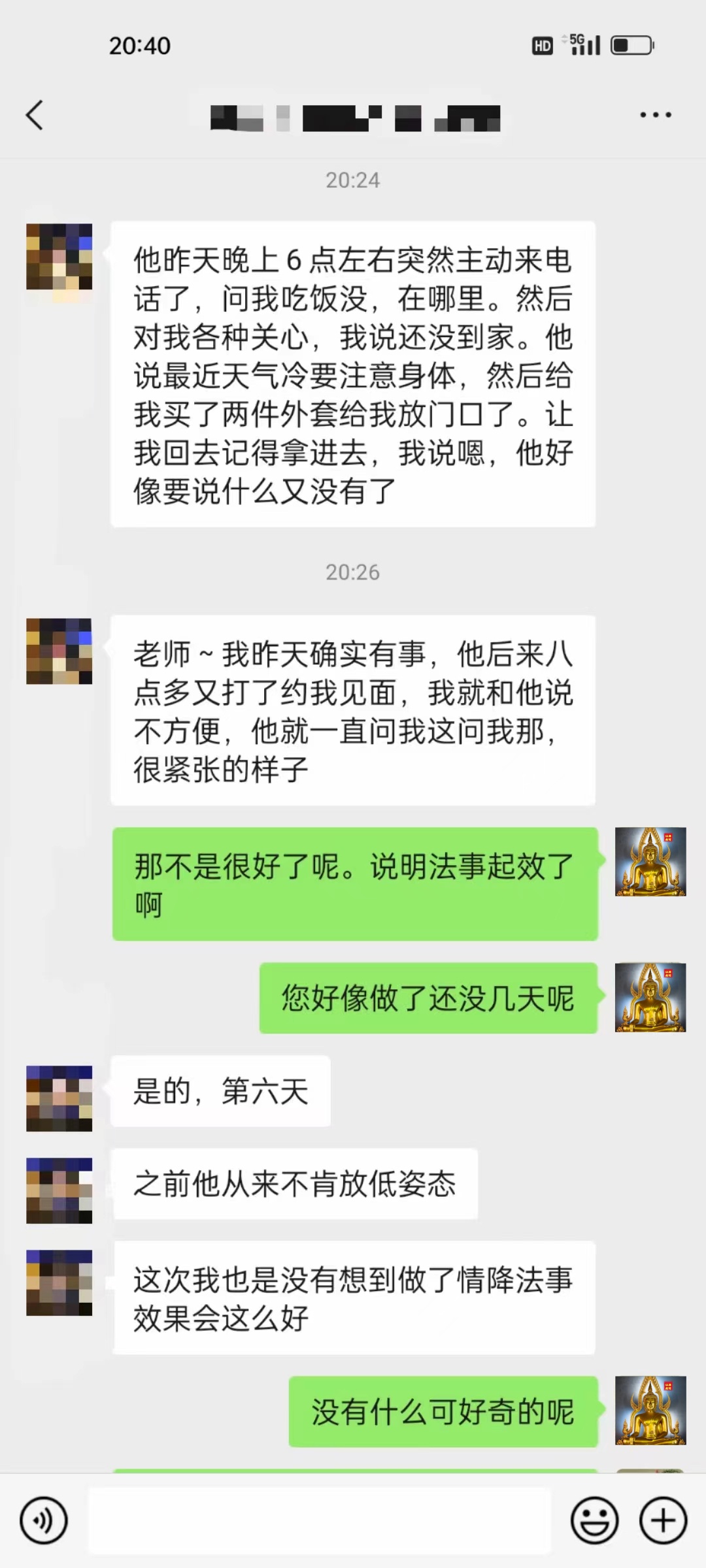Select the 20:26 timestamp divider

tap(353, 573)
